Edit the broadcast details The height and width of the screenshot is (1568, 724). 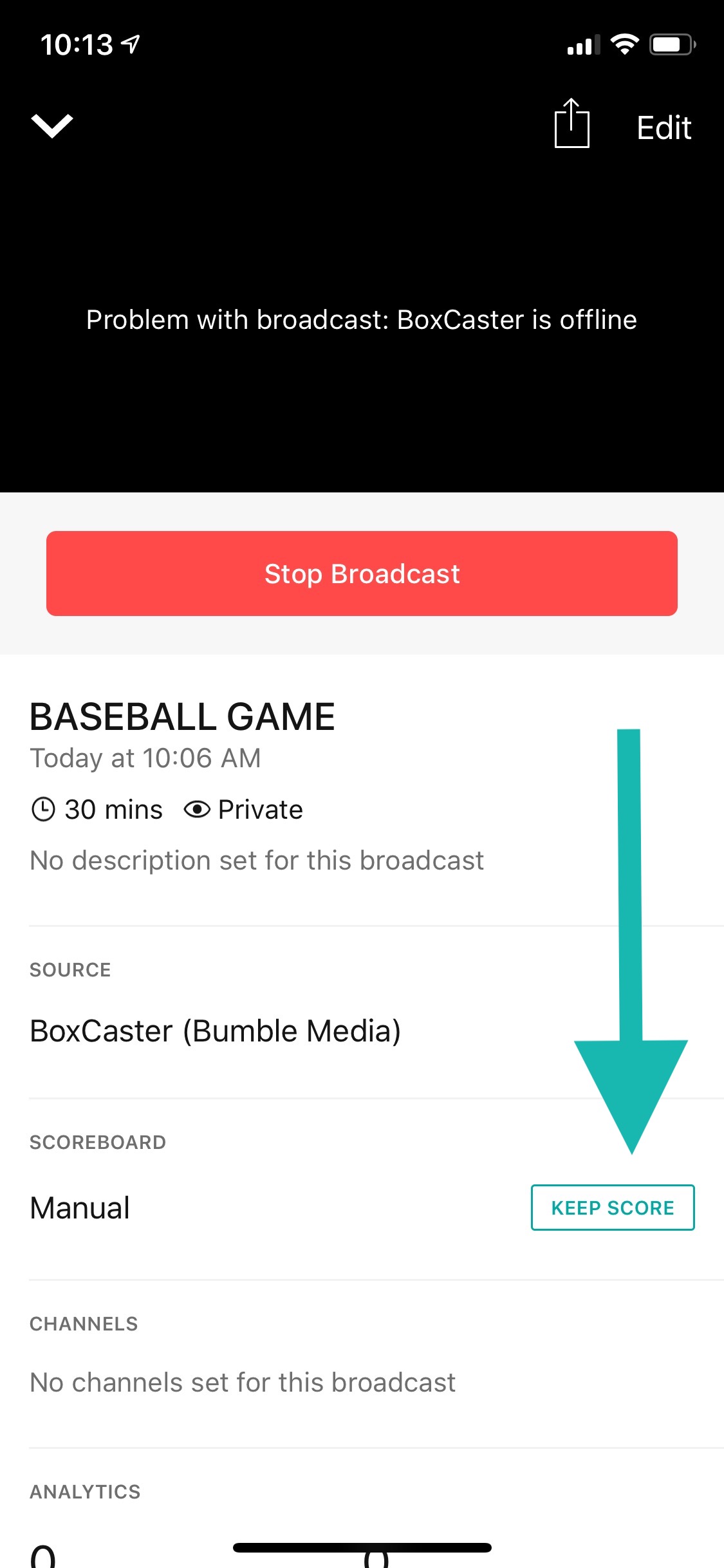coord(664,127)
